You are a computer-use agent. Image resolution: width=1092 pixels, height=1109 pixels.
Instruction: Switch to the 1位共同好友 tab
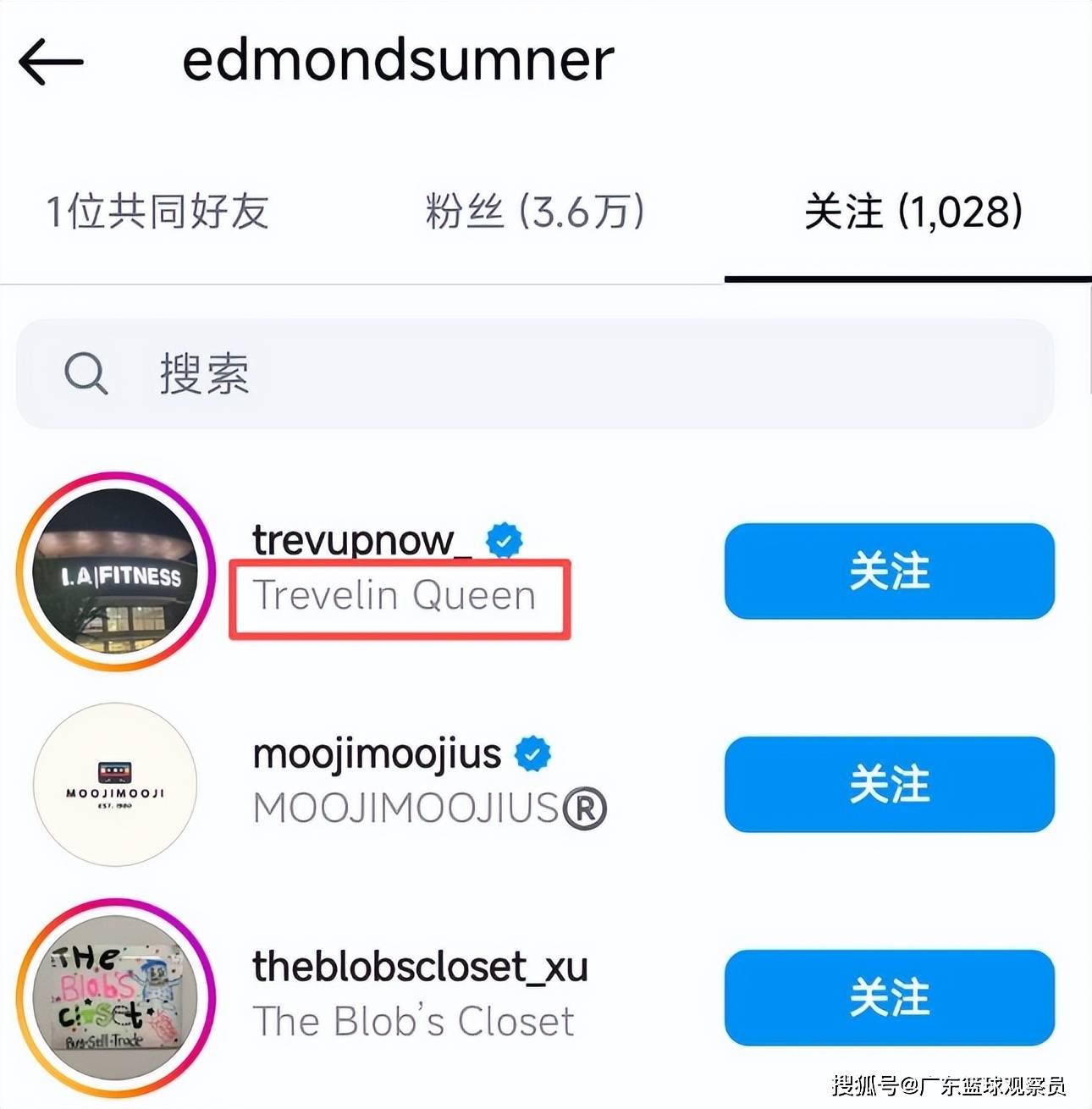tap(157, 211)
